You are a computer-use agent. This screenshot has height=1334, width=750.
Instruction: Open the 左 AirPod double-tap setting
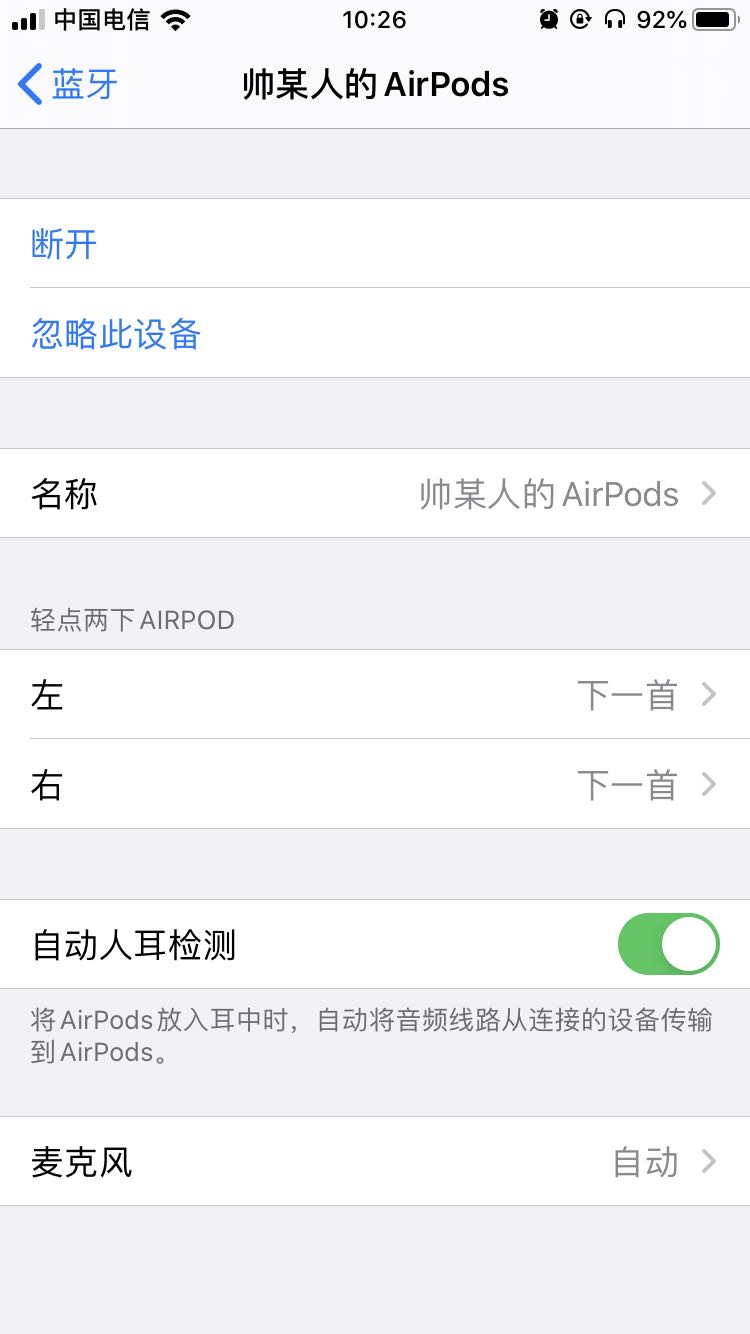(x=375, y=695)
